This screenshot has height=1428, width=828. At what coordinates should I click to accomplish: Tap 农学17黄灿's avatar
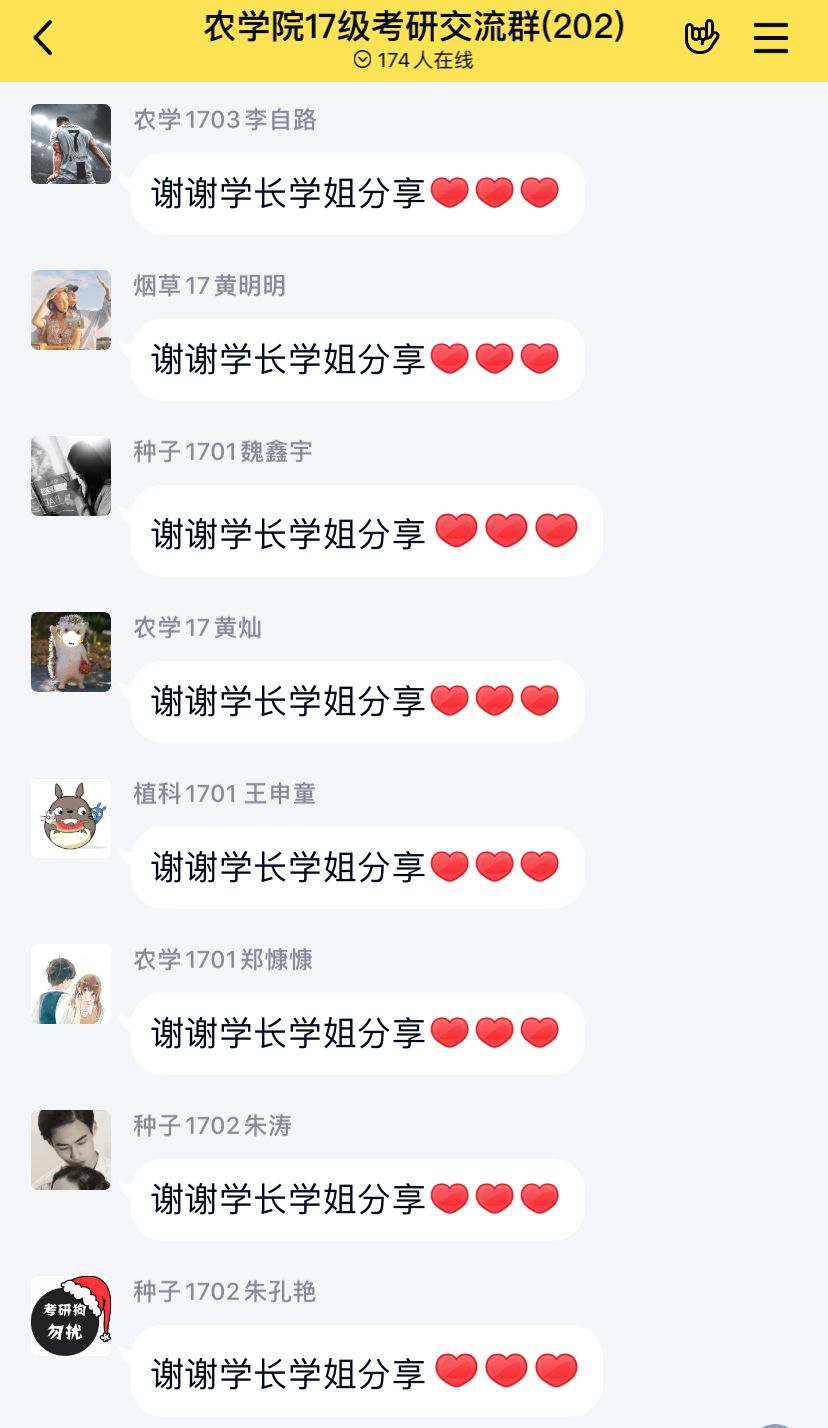[x=71, y=652]
